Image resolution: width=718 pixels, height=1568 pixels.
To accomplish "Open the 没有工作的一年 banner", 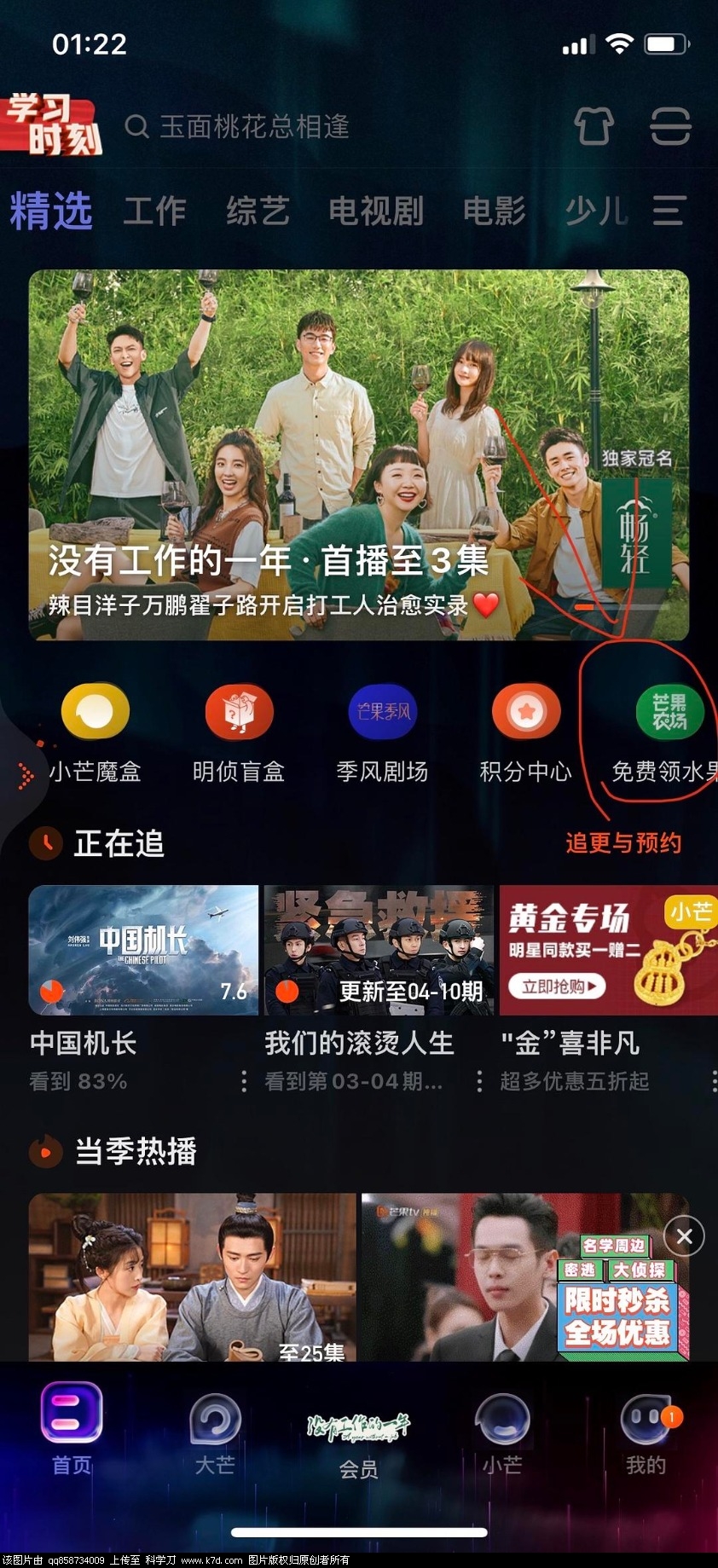I will point(358,454).
